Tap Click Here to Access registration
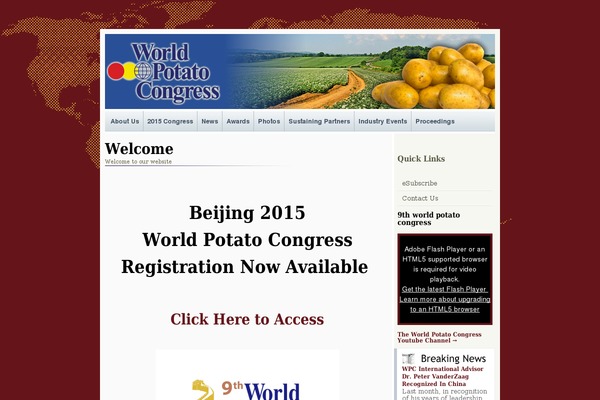This screenshot has height=400, width=600. [247, 319]
